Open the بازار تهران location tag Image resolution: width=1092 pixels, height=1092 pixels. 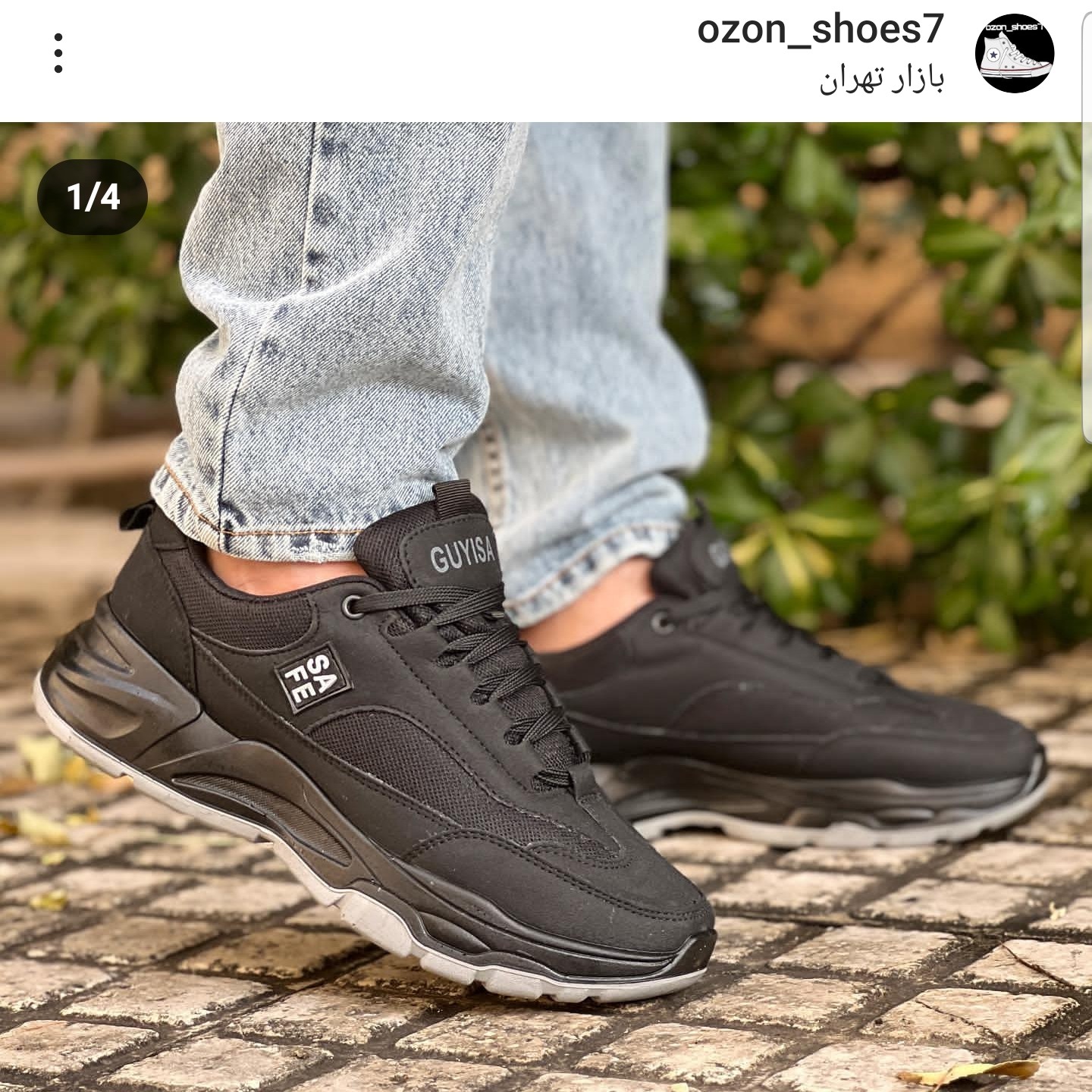(x=881, y=81)
